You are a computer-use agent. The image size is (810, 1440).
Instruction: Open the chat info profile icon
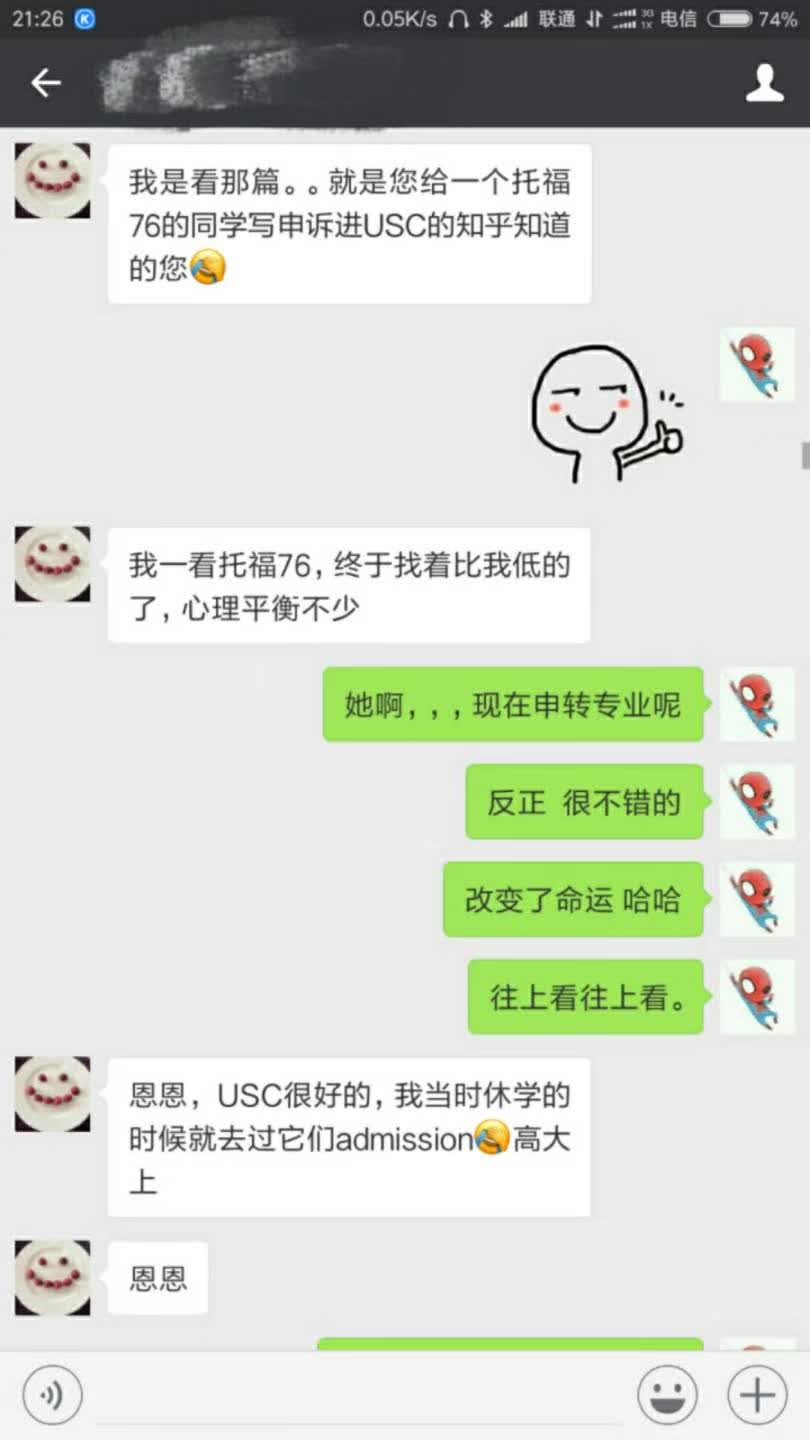[x=764, y=83]
